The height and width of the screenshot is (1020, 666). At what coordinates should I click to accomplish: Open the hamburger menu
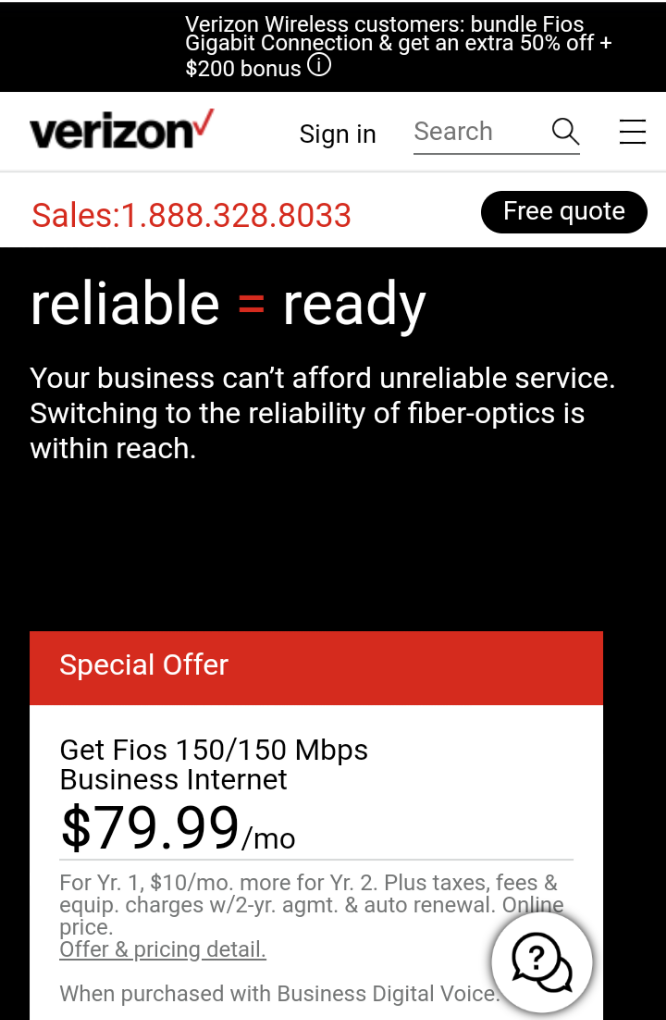pos(632,132)
